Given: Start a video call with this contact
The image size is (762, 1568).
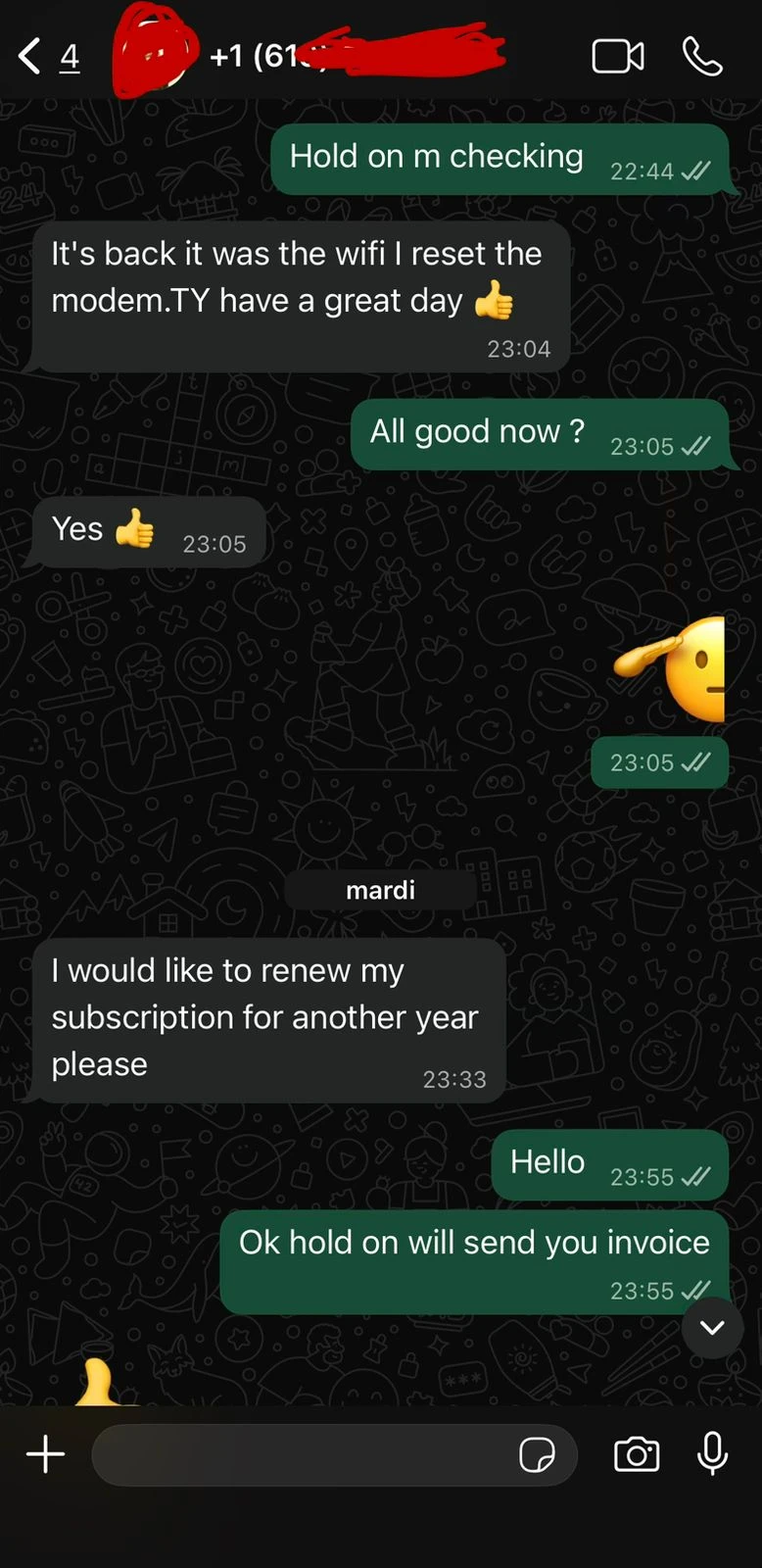Looking at the screenshot, I should click(618, 57).
